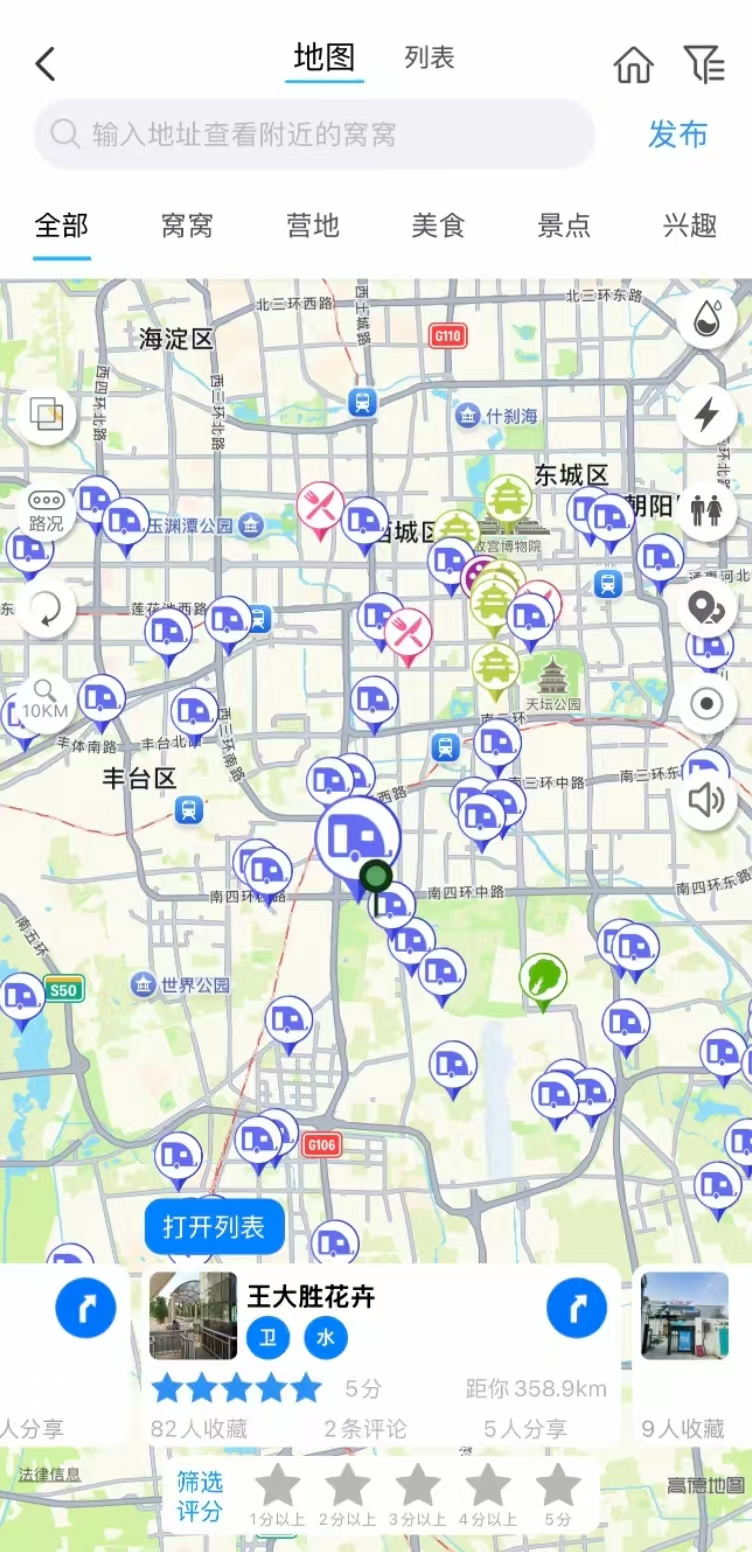The image size is (752, 1552).
Task: Toggle the 路况 traffic layer
Action: 46,511
